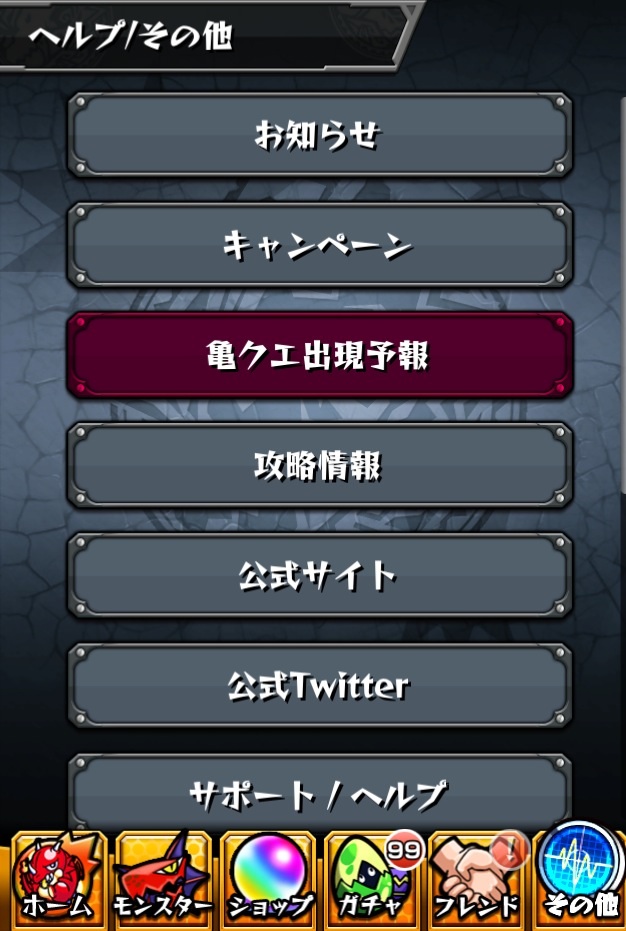Open 公式Twitter page

[319, 685]
